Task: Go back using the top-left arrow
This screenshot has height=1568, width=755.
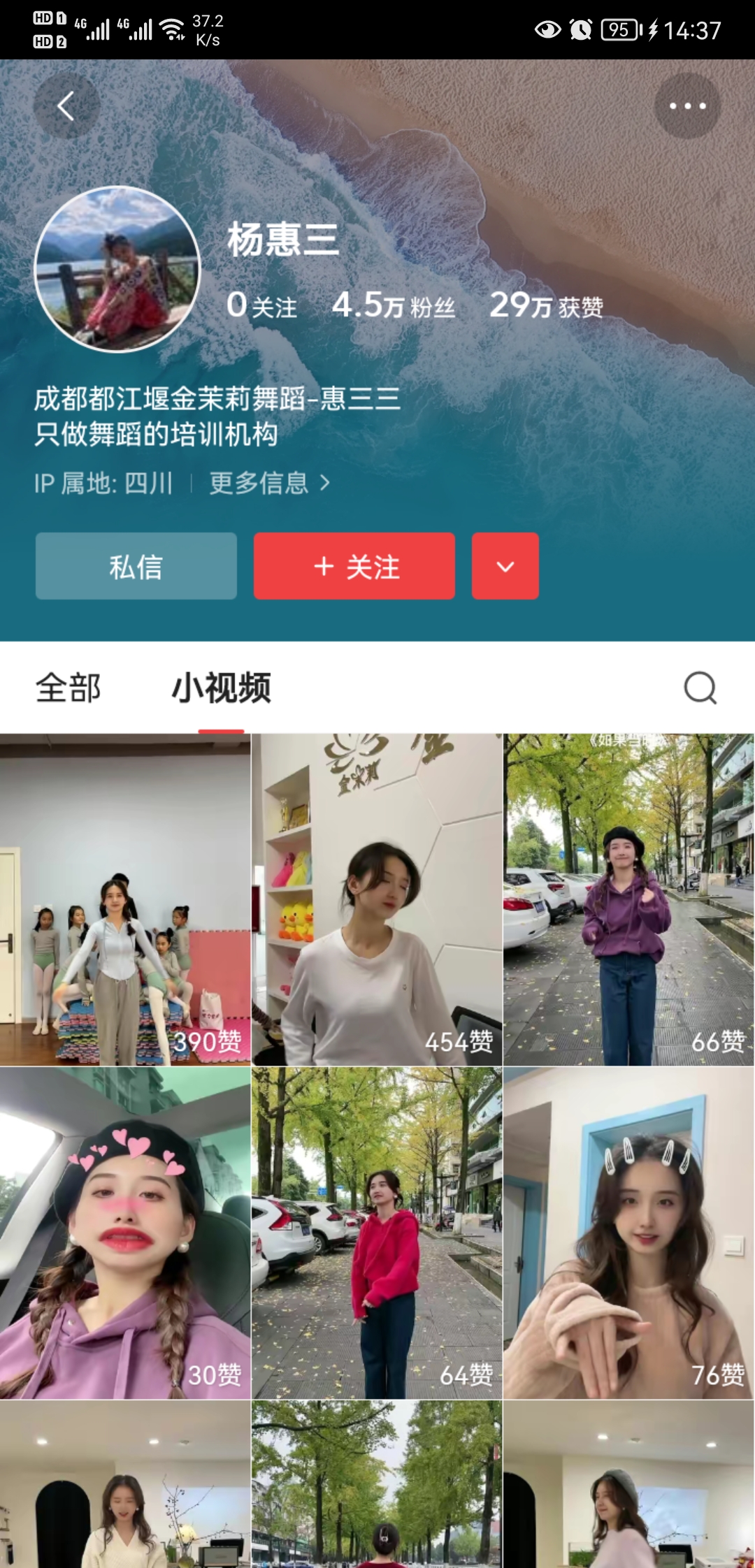Action: [66, 106]
